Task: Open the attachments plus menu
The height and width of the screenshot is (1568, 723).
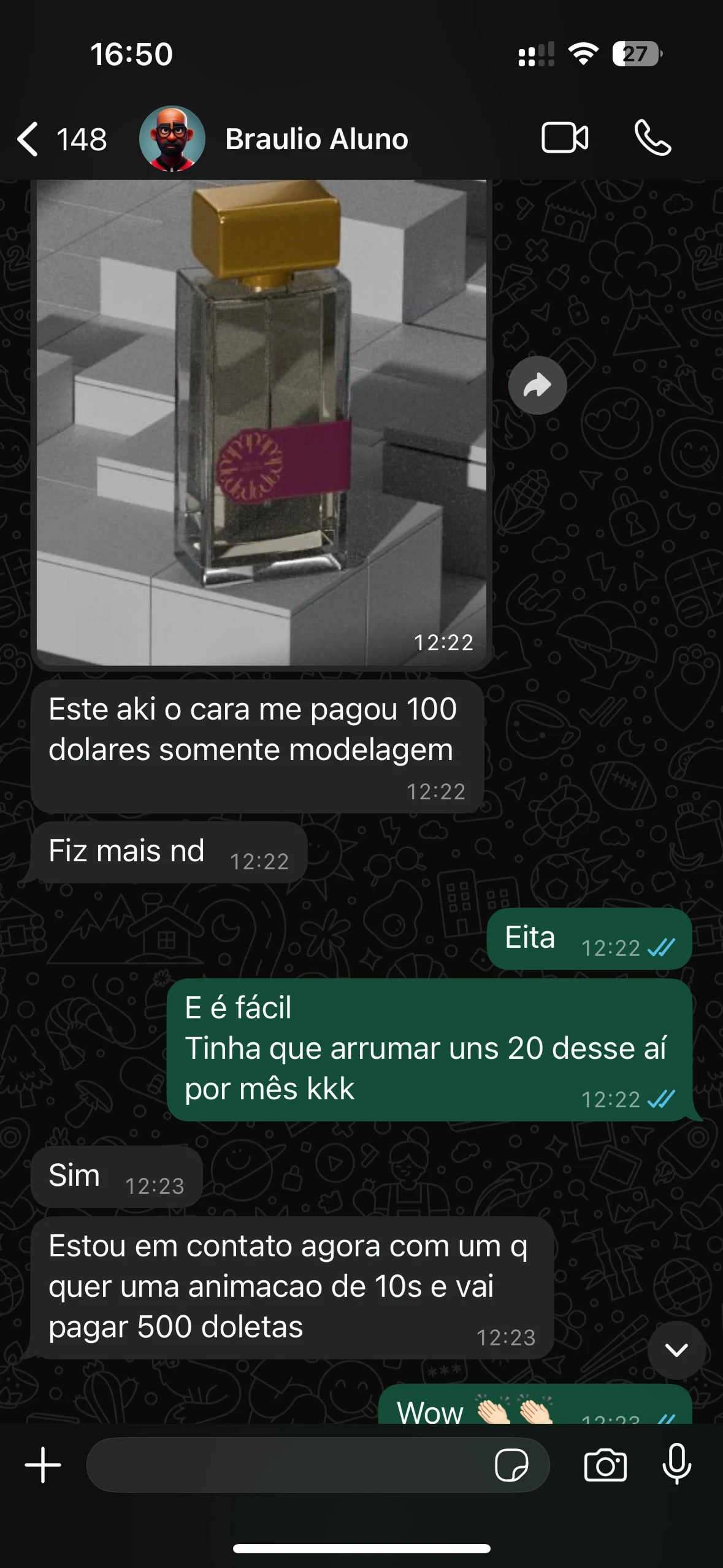Action: click(43, 1465)
